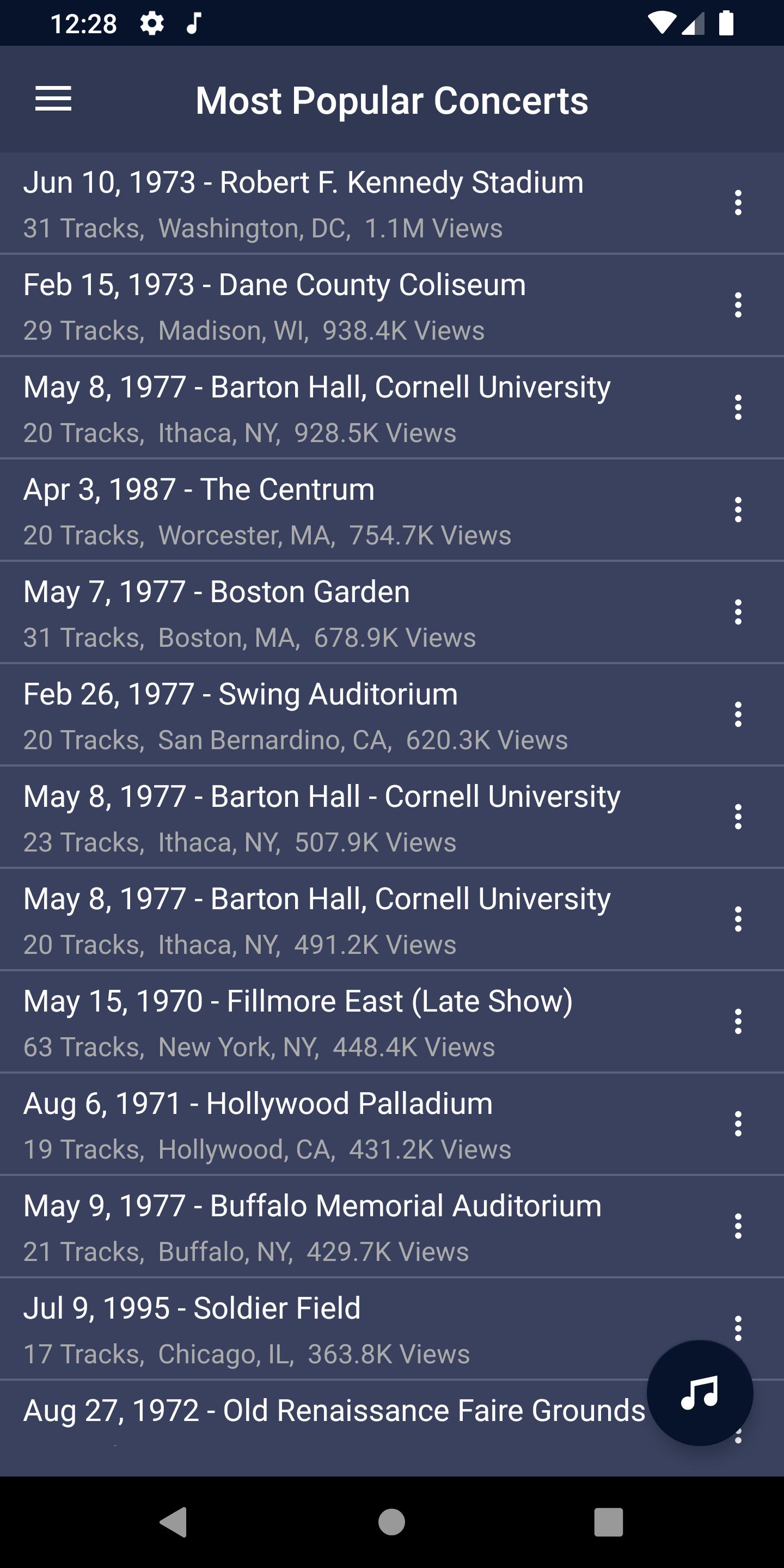The width and height of the screenshot is (784, 1568).
Task: Open the hamburger navigation drawer
Action: coord(53,99)
